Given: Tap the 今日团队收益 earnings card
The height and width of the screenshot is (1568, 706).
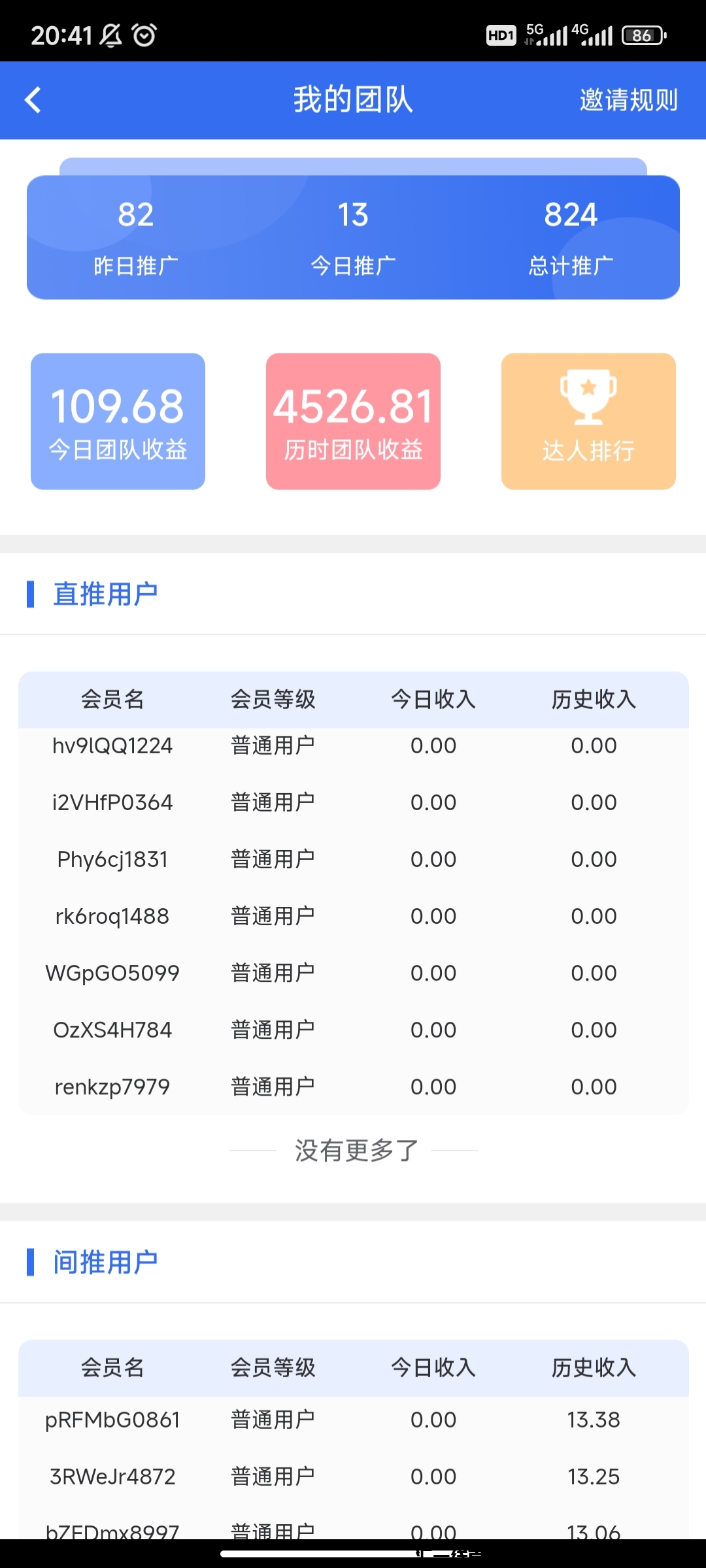Looking at the screenshot, I should coord(118,420).
